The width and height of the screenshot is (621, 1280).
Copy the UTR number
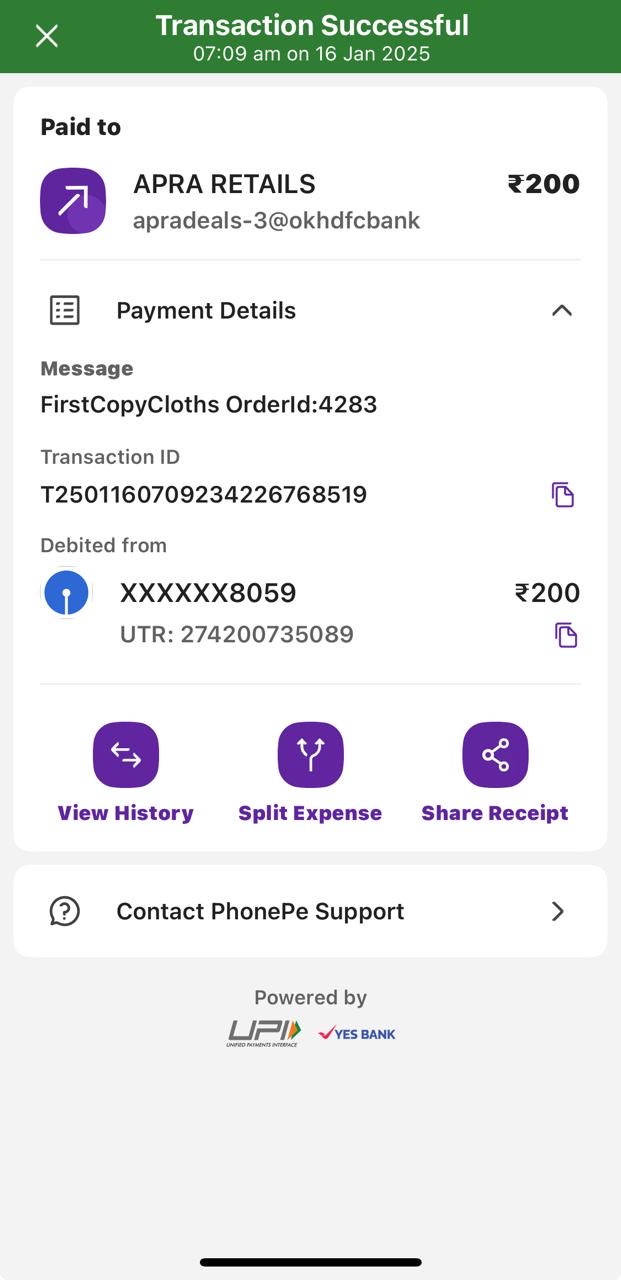pyautogui.click(x=566, y=635)
